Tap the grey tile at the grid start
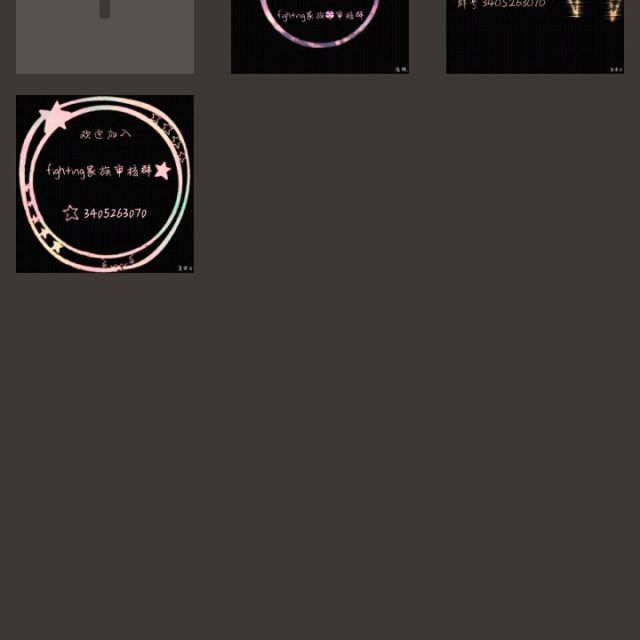The height and width of the screenshot is (640, 640). (x=105, y=36)
